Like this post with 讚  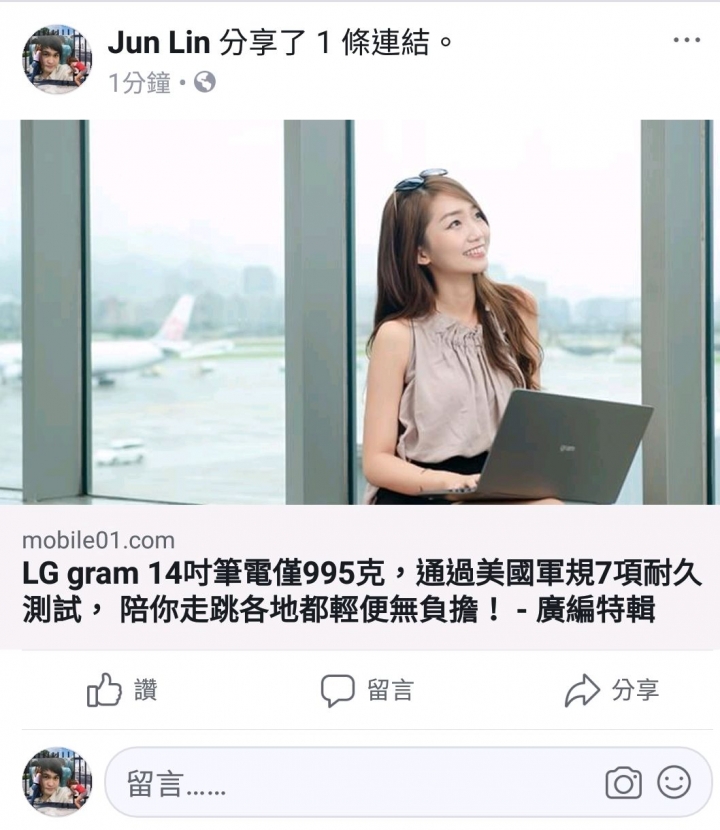point(122,690)
